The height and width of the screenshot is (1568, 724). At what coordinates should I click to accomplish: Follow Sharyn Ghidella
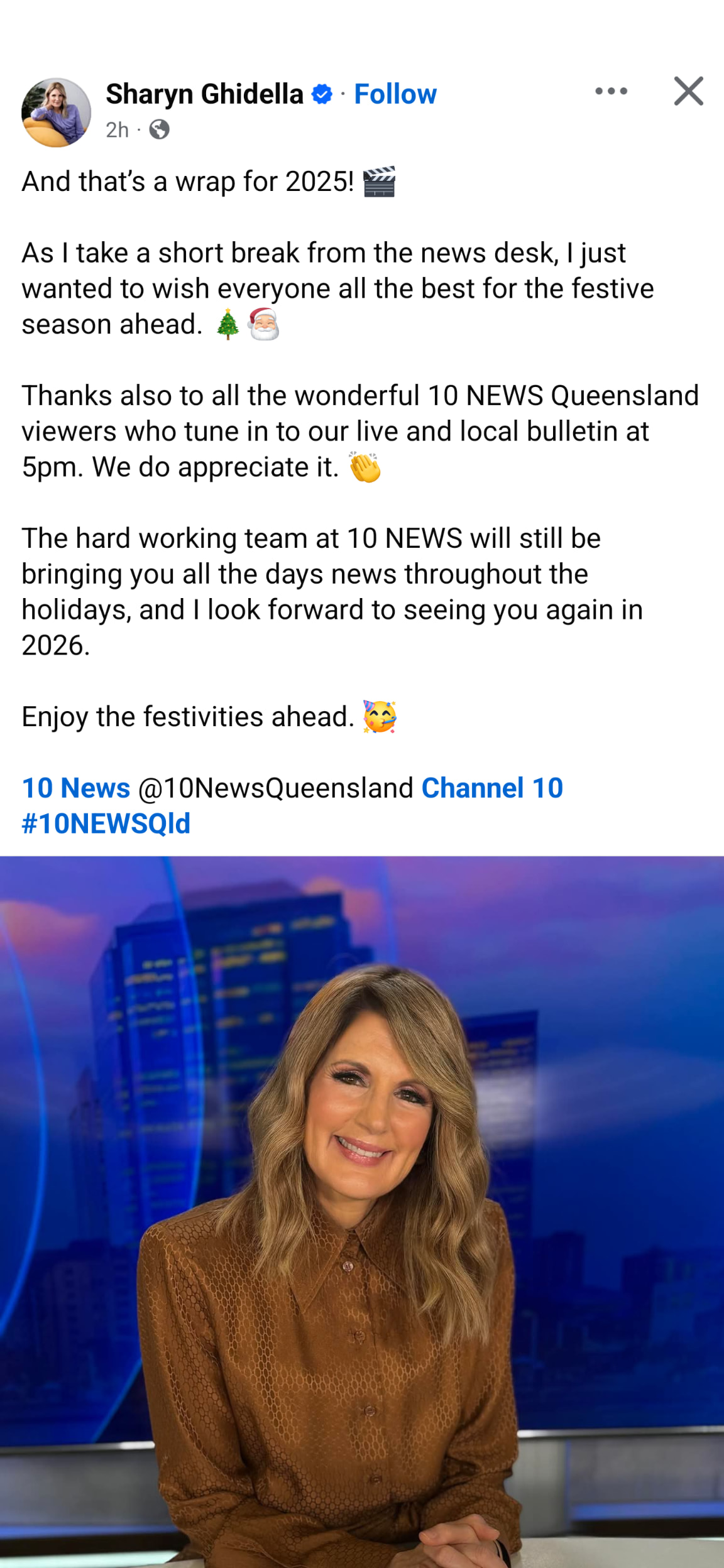click(x=395, y=94)
